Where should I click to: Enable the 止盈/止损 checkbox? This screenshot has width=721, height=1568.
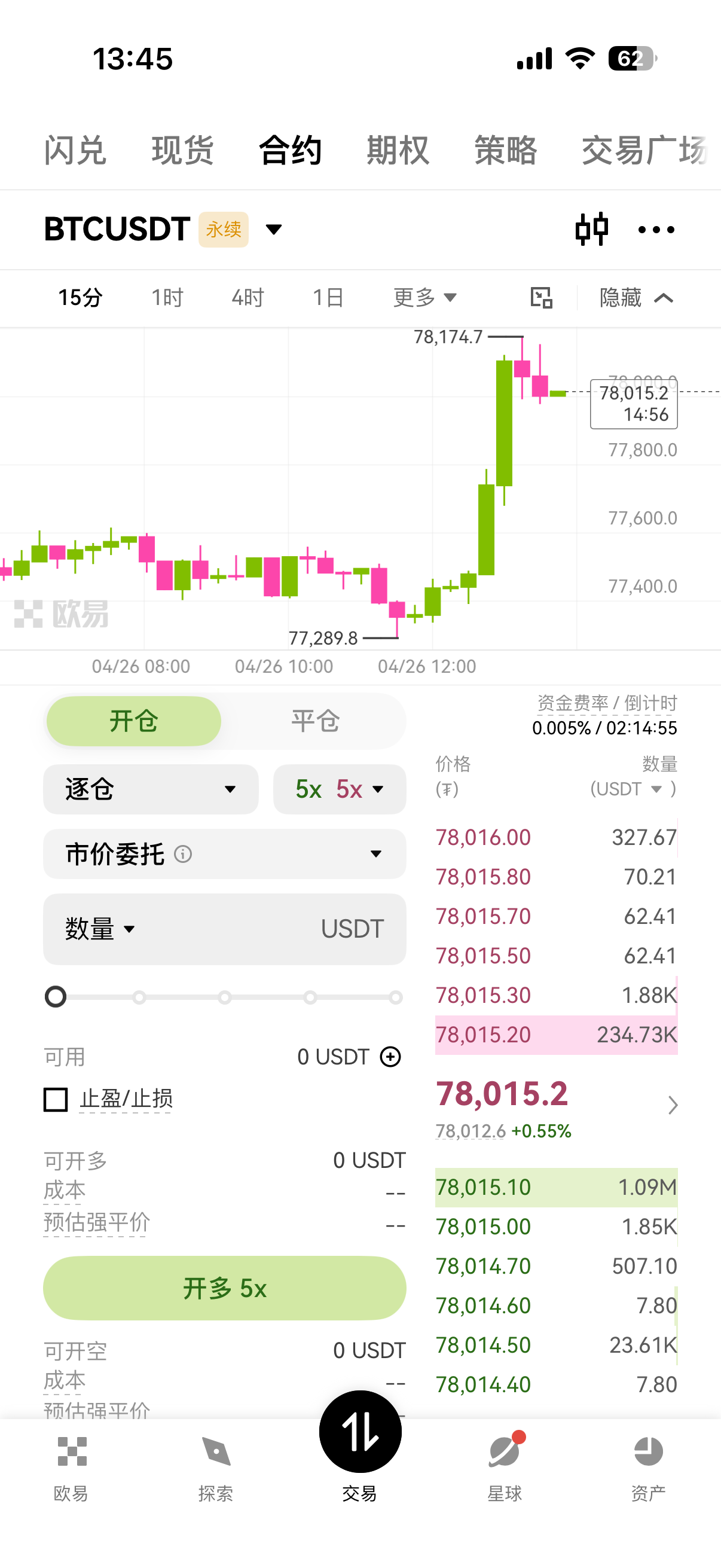[x=56, y=1100]
